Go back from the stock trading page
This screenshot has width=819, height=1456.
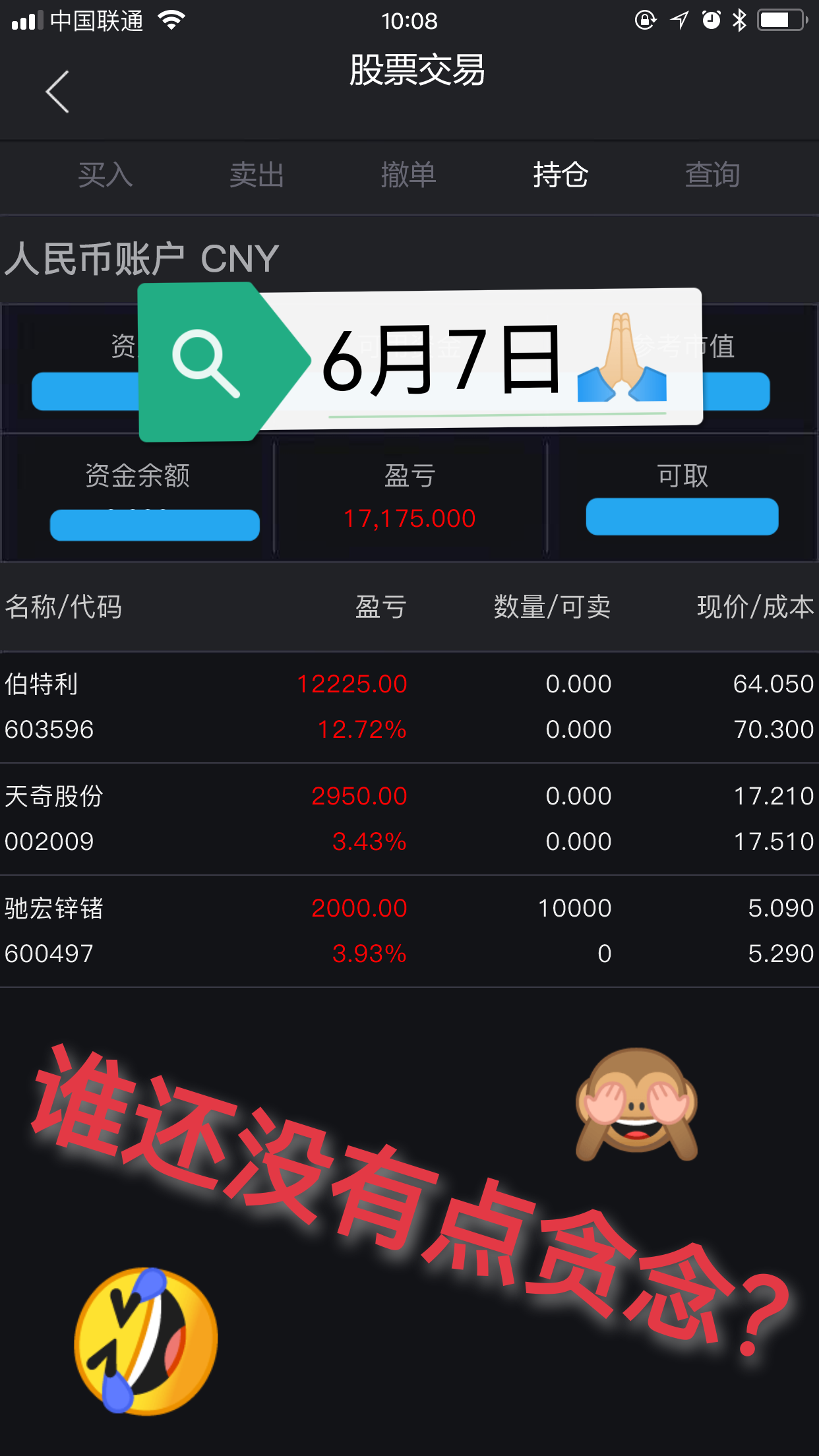(57, 92)
